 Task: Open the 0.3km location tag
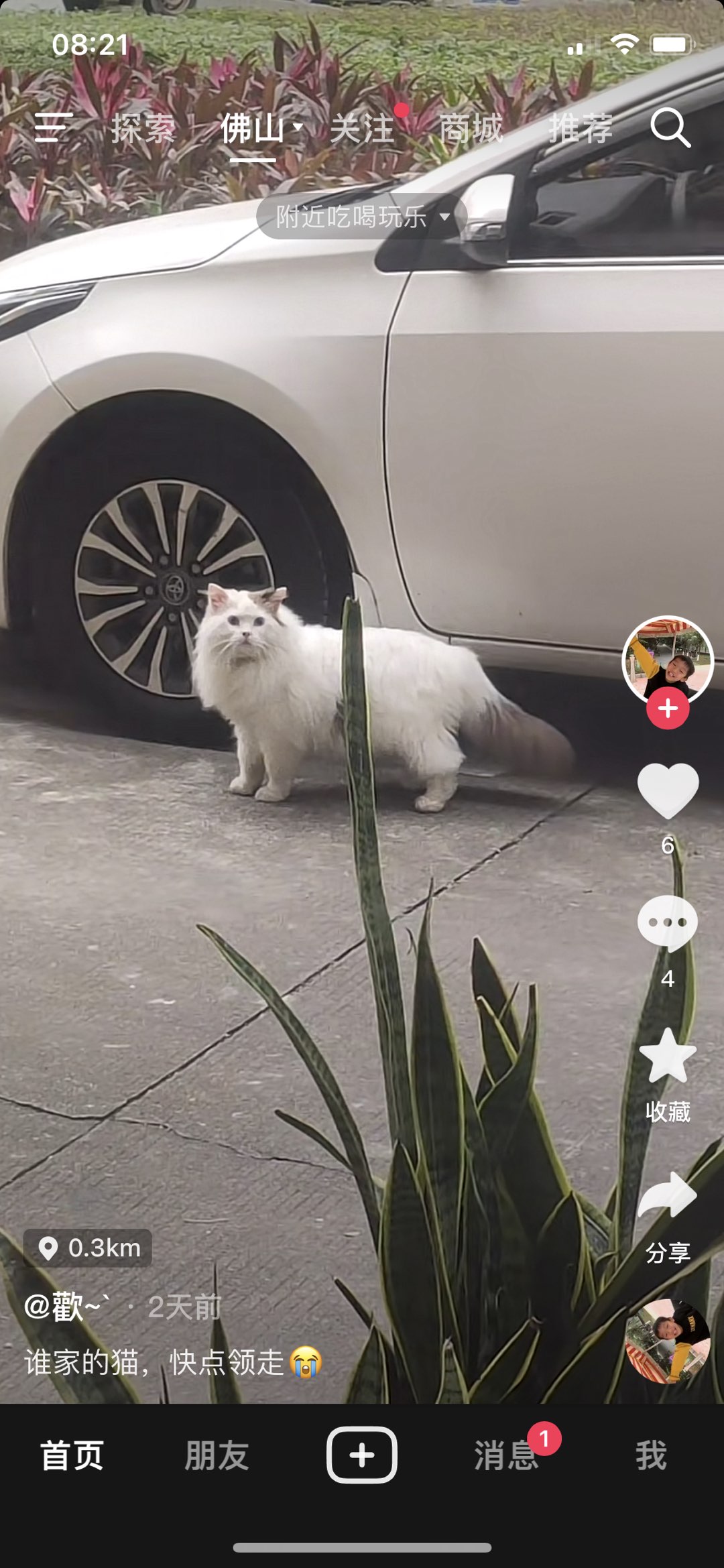88,1248
